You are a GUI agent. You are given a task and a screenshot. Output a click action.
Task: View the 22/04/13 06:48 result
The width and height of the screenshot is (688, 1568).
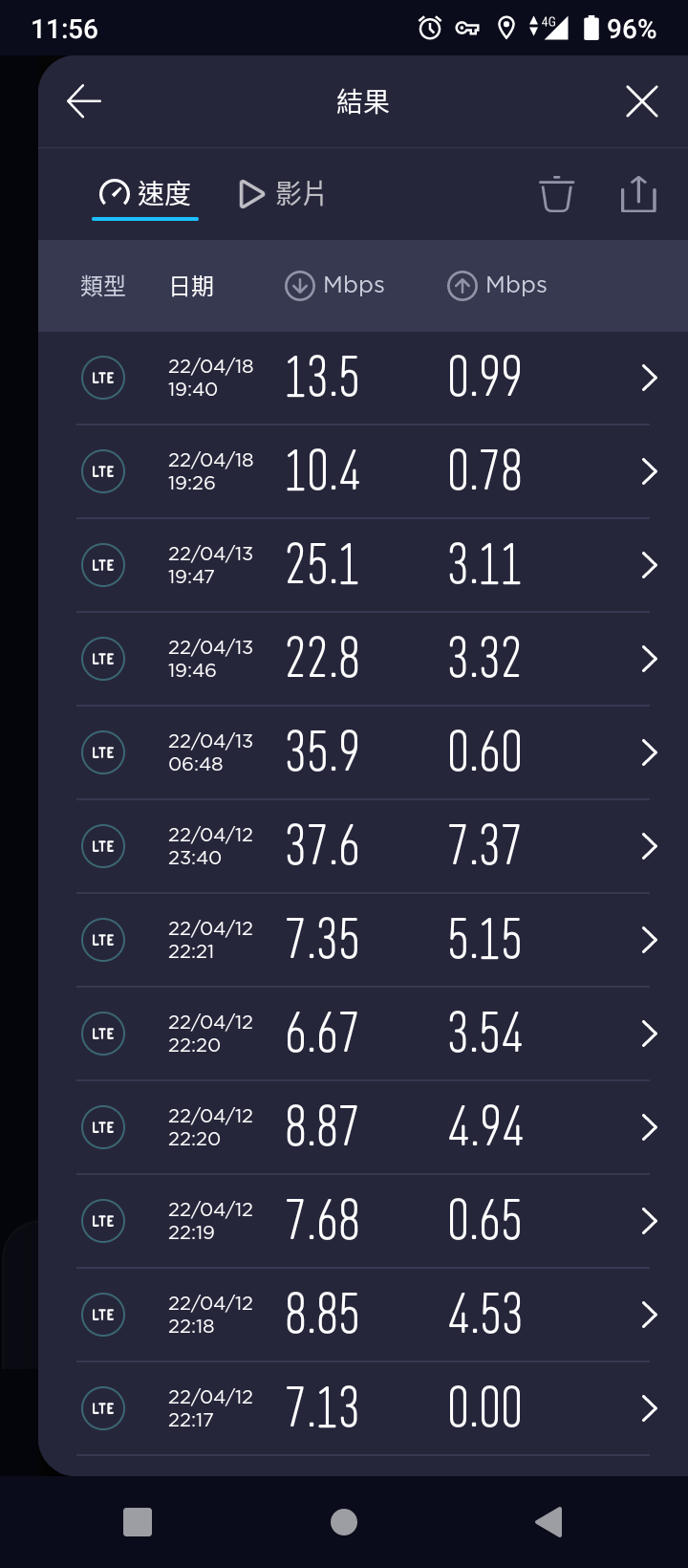coord(363,753)
